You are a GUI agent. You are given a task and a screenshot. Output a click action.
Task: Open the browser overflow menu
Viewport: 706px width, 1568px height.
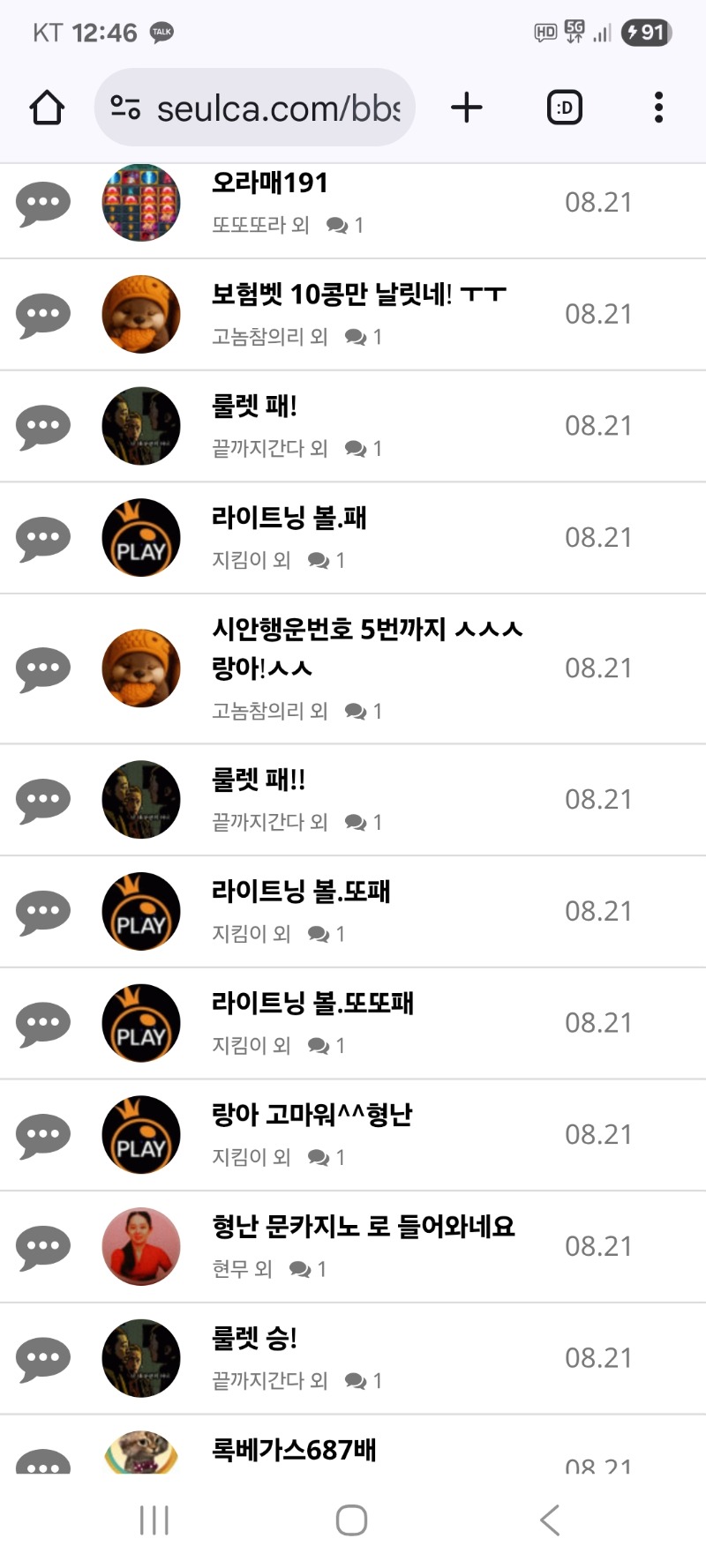click(x=658, y=108)
